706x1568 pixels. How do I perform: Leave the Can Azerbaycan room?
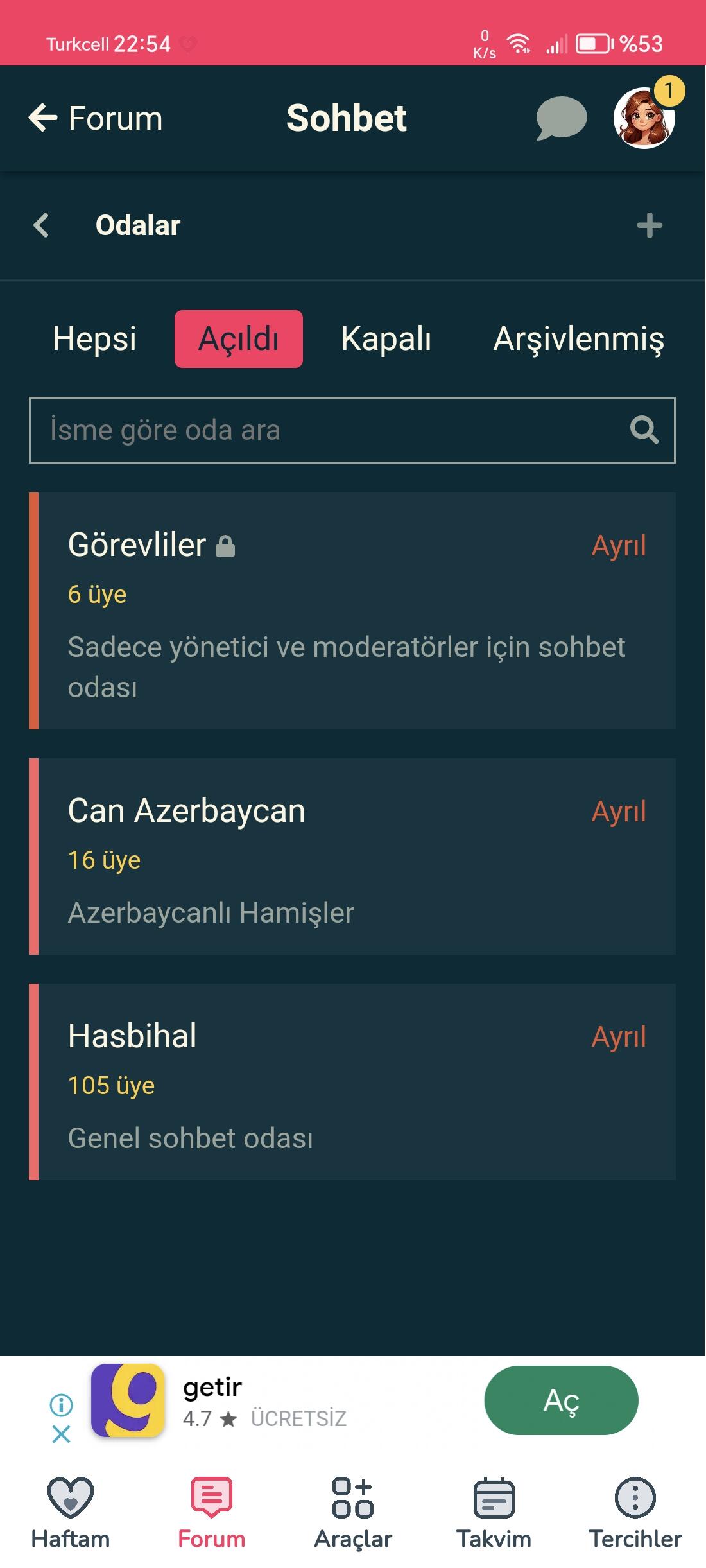click(619, 812)
